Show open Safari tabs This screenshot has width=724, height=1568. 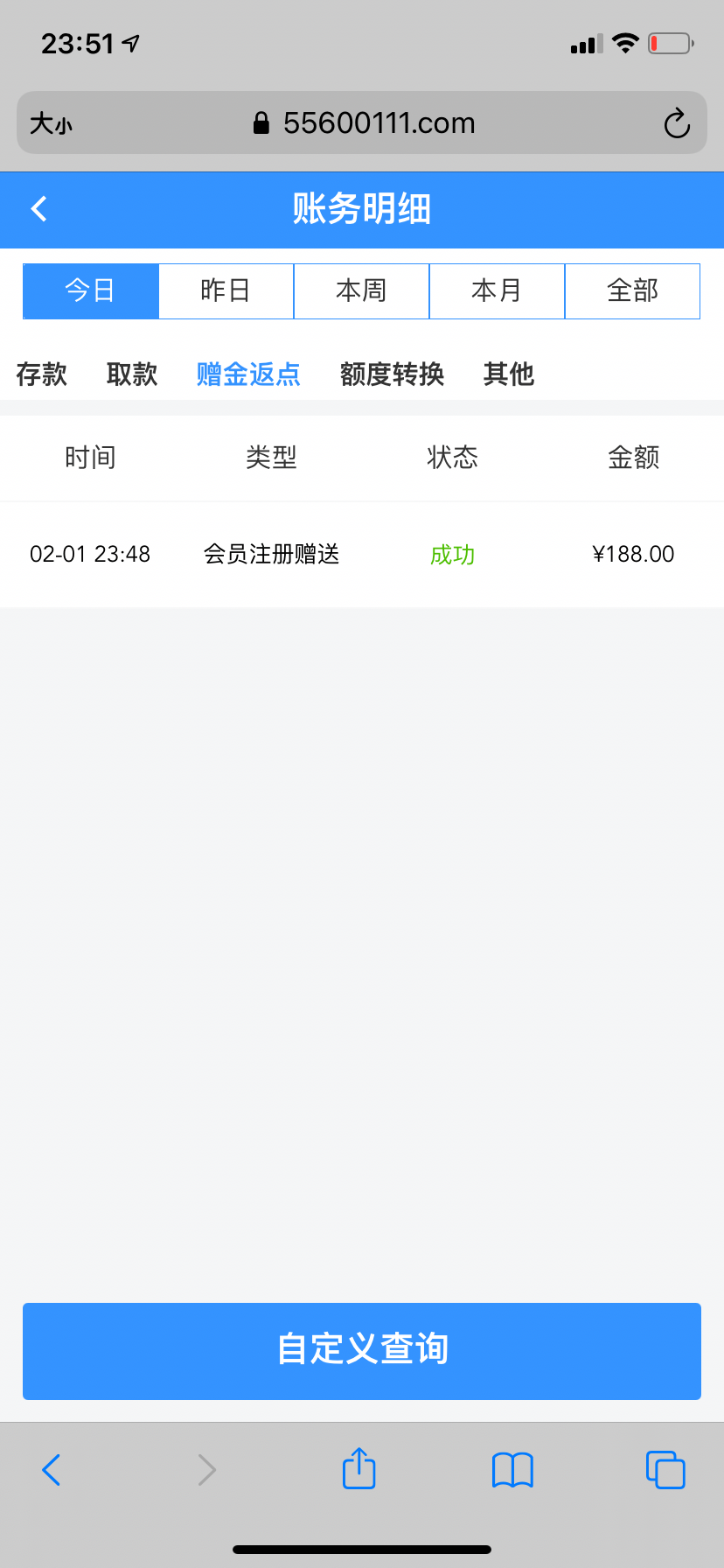point(665,1470)
